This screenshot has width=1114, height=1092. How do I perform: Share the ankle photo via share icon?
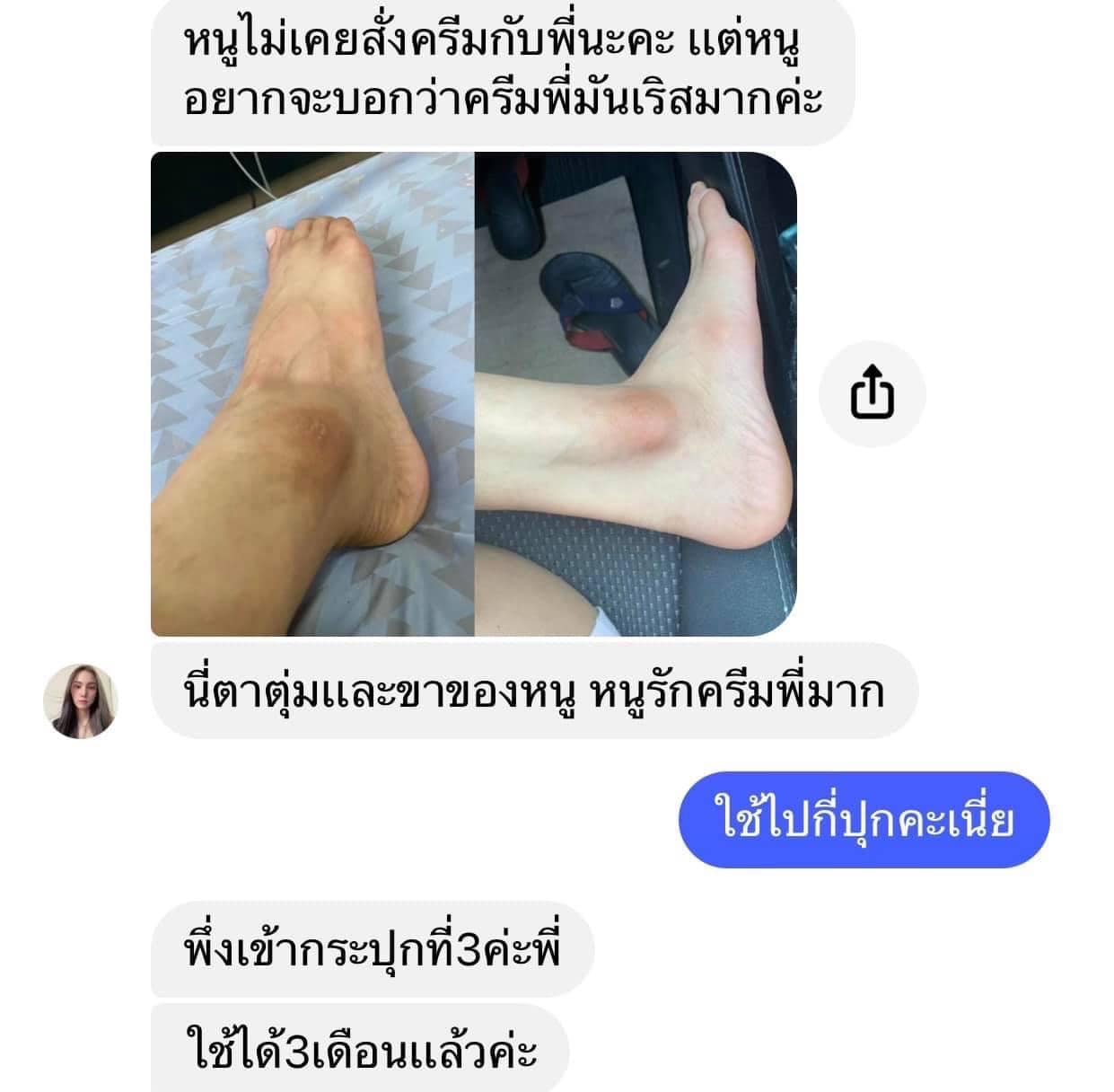(872, 394)
